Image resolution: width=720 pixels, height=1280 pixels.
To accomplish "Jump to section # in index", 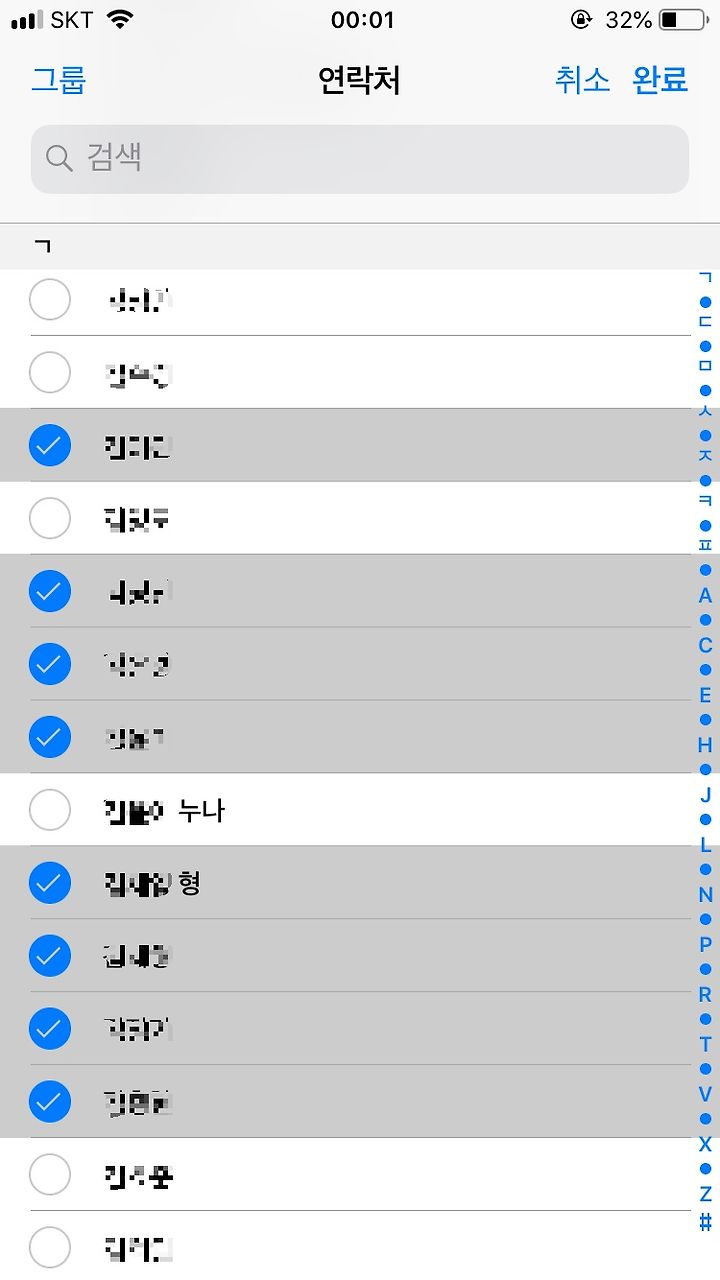I will point(705,1221).
